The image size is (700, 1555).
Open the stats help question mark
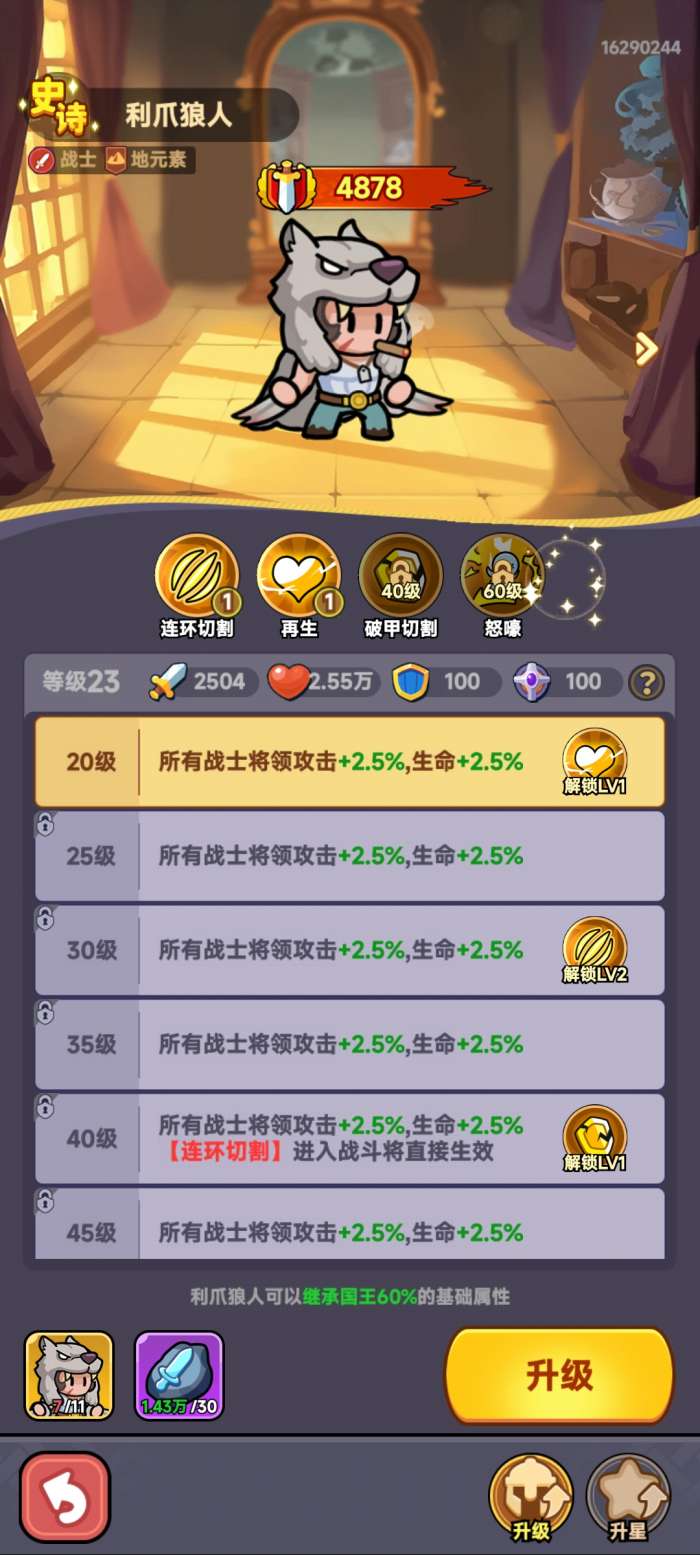click(x=646, y=683)
